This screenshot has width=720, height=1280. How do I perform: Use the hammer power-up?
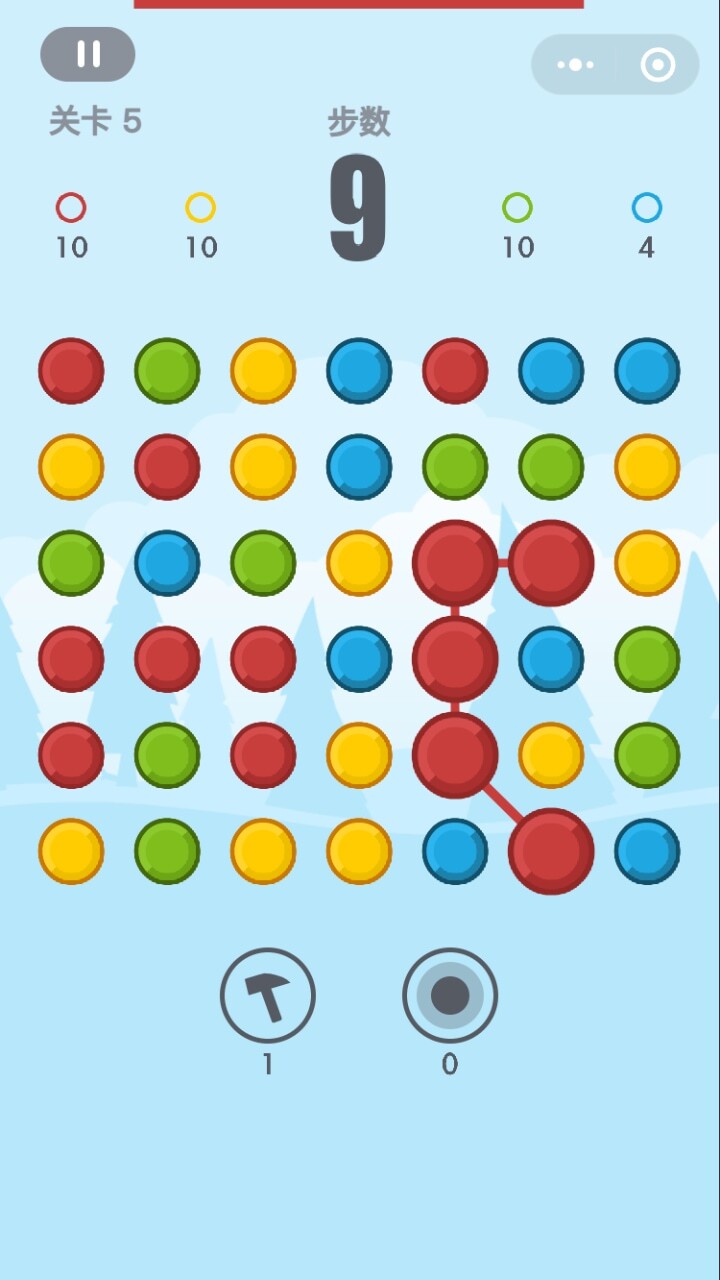tap(268, 996)
